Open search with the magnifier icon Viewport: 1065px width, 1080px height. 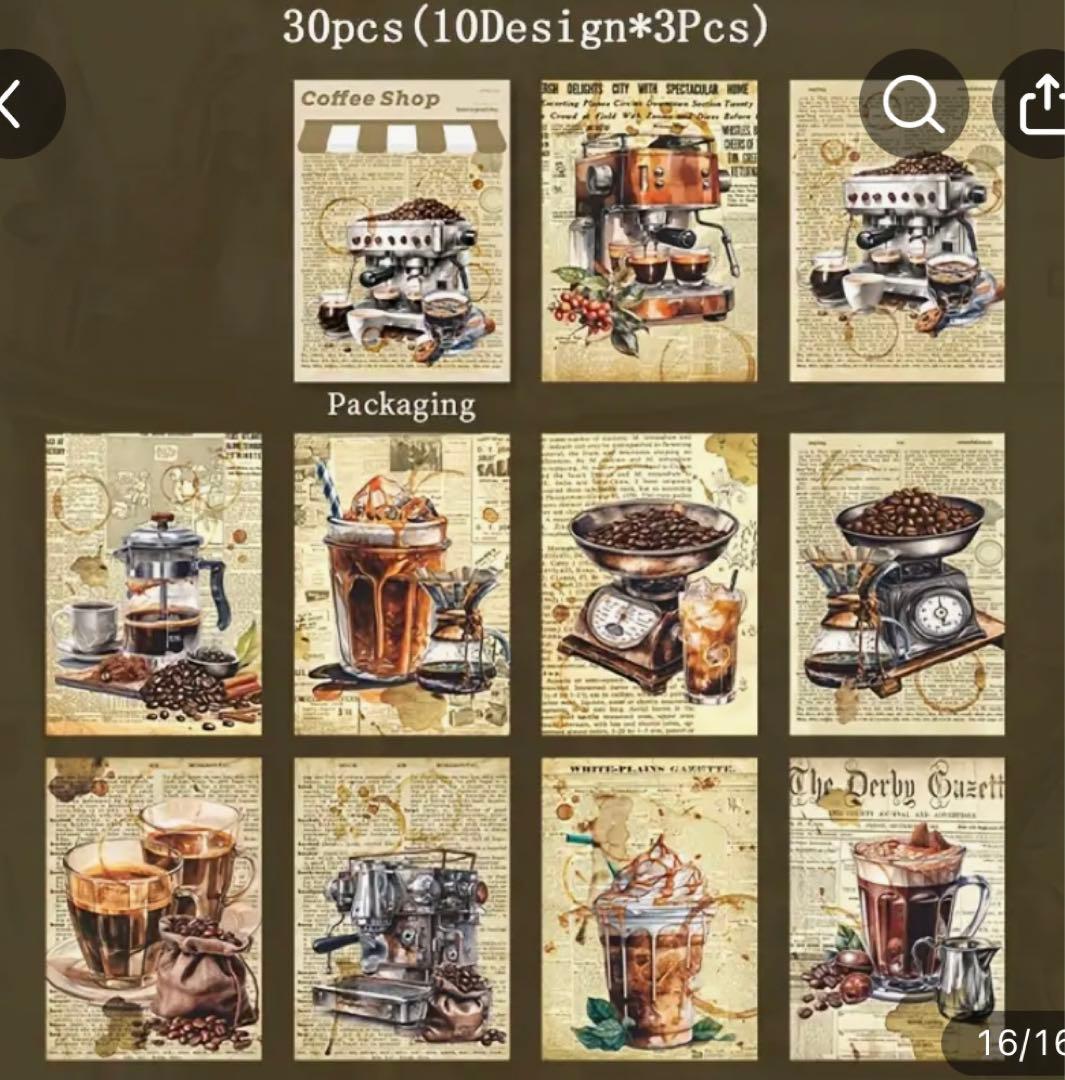(x=913, y=103)
